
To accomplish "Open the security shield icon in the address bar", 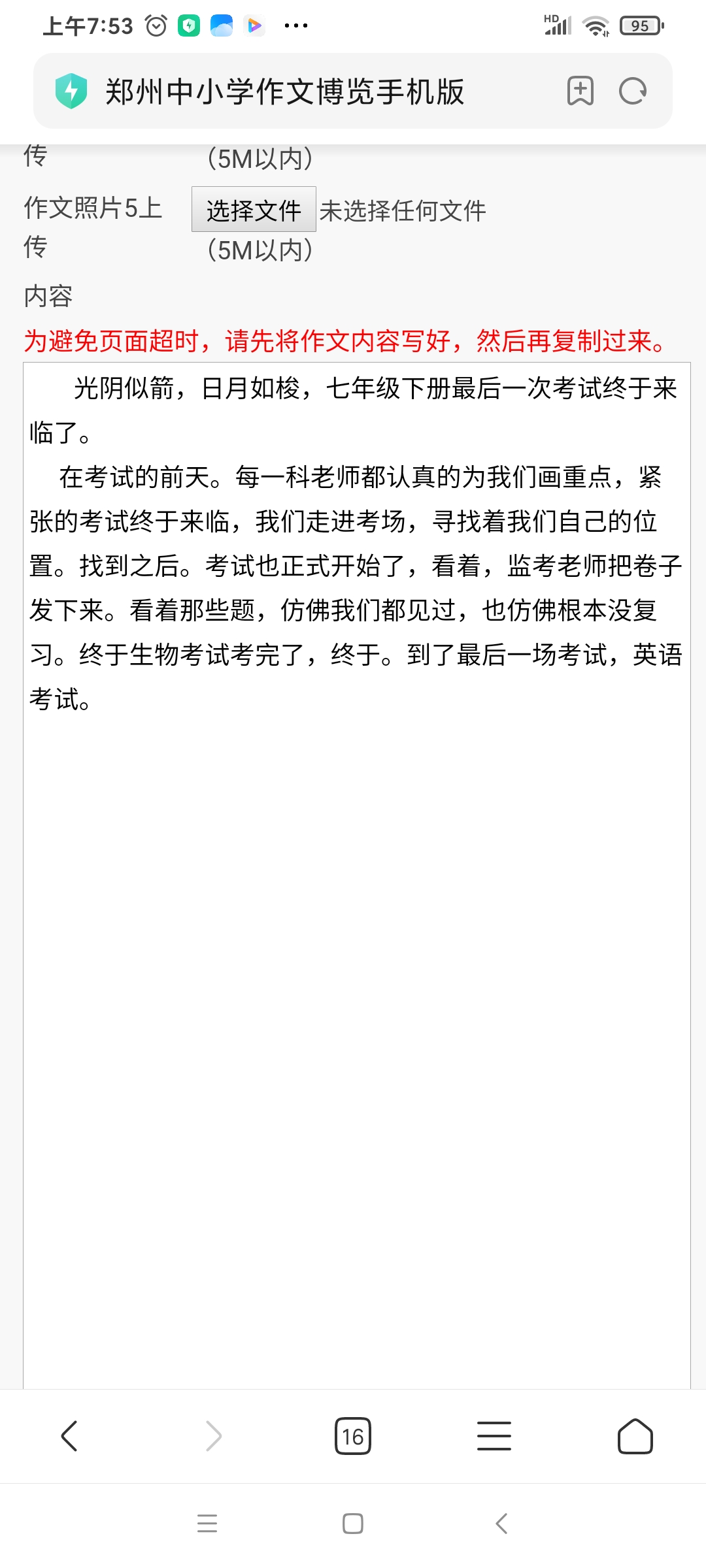I will pos(72,91).
